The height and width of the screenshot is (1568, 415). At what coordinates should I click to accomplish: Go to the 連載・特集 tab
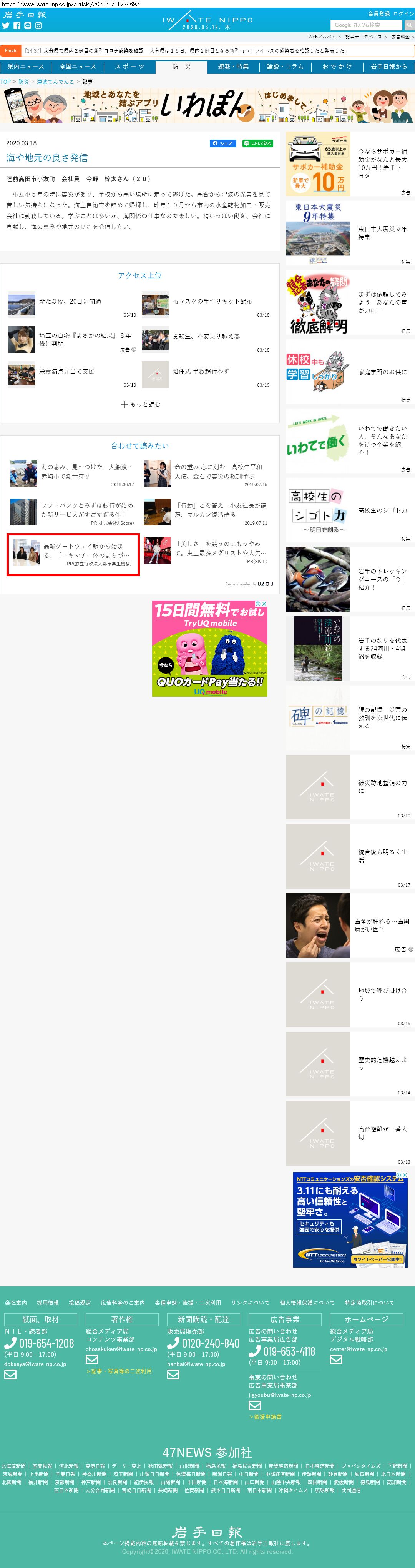point(233,66)
